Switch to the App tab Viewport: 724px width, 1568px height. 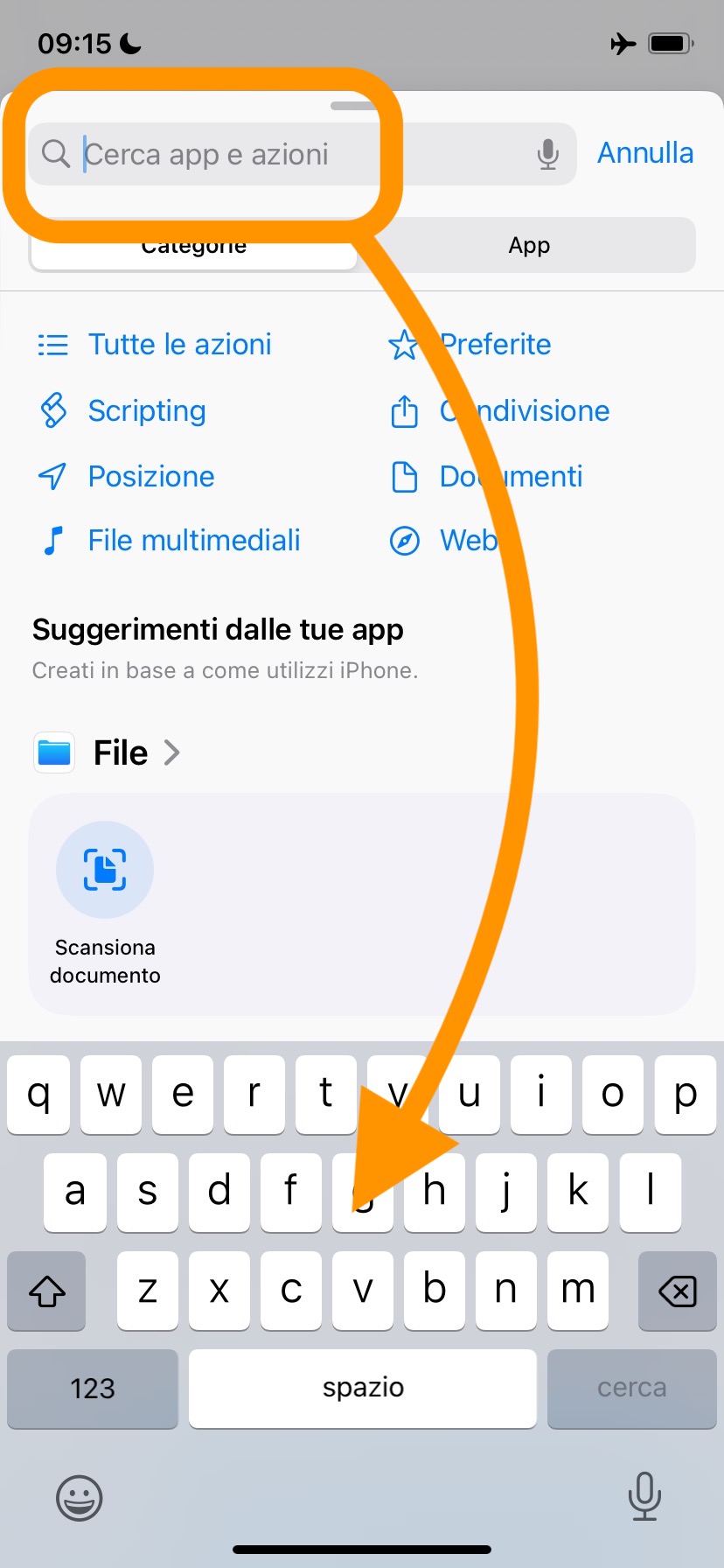tap(529, 246)
